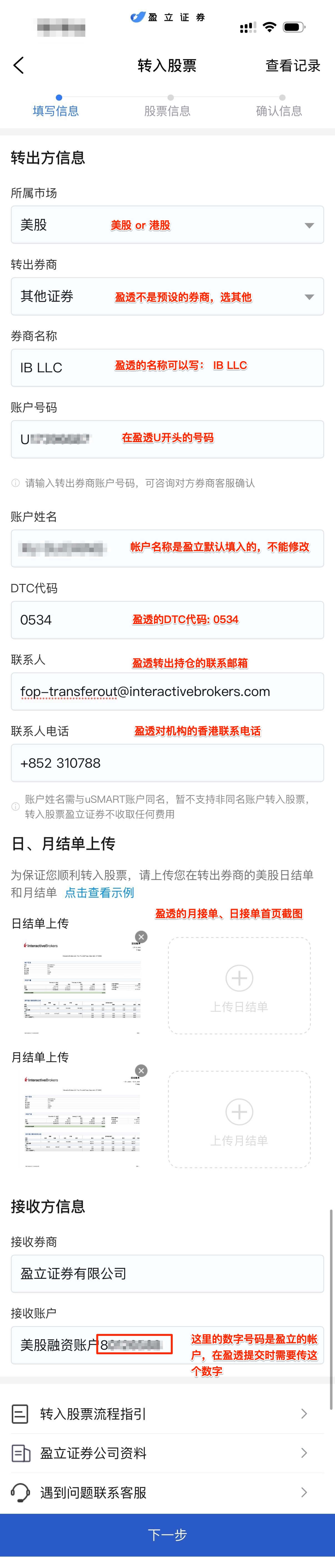Edit the 券商名称 field showing IB LLC

click(x=167, y=368)
